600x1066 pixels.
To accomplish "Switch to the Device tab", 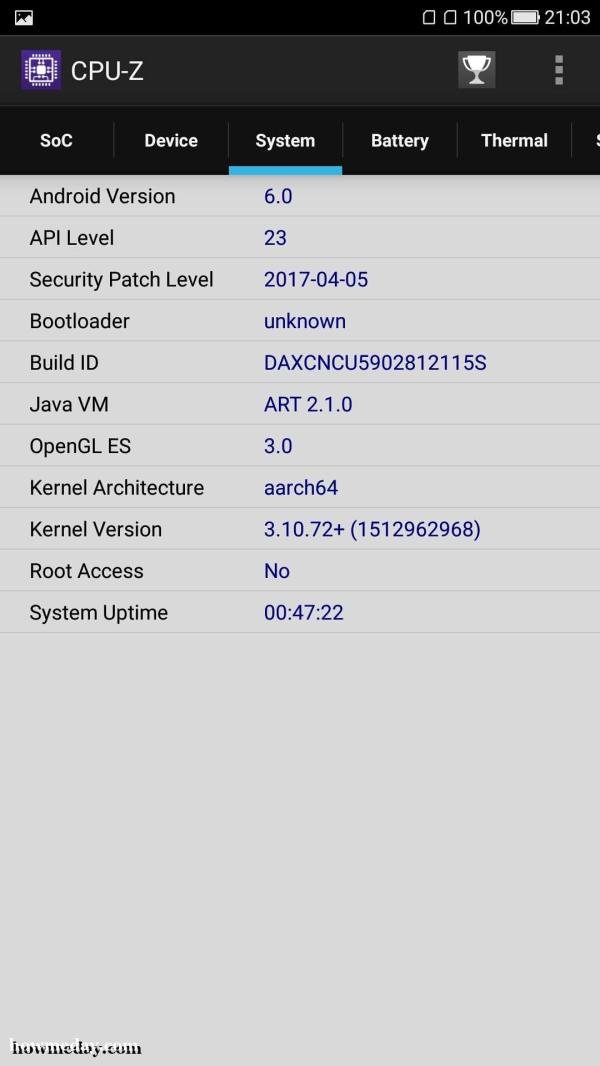I will click(171, 141).
